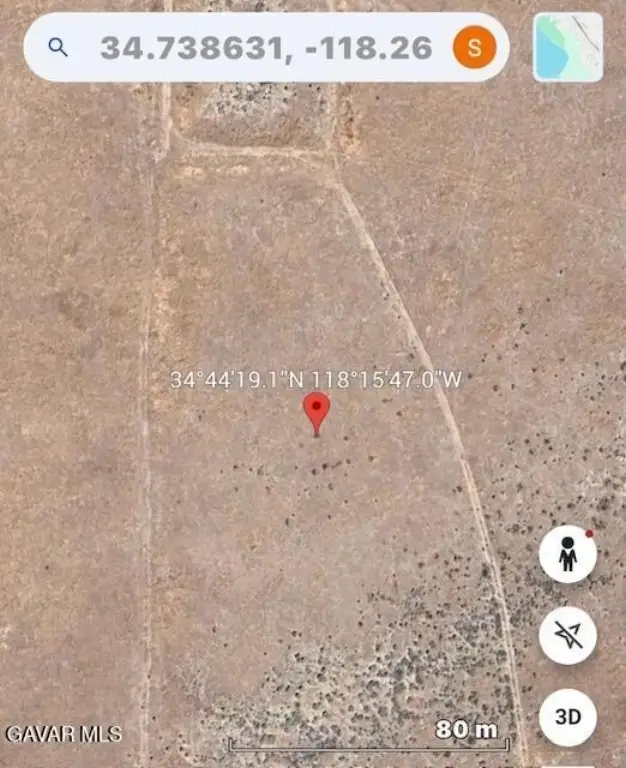Switch the map to 3D view
Screen dimensions: 626x768
coord(568,716)
